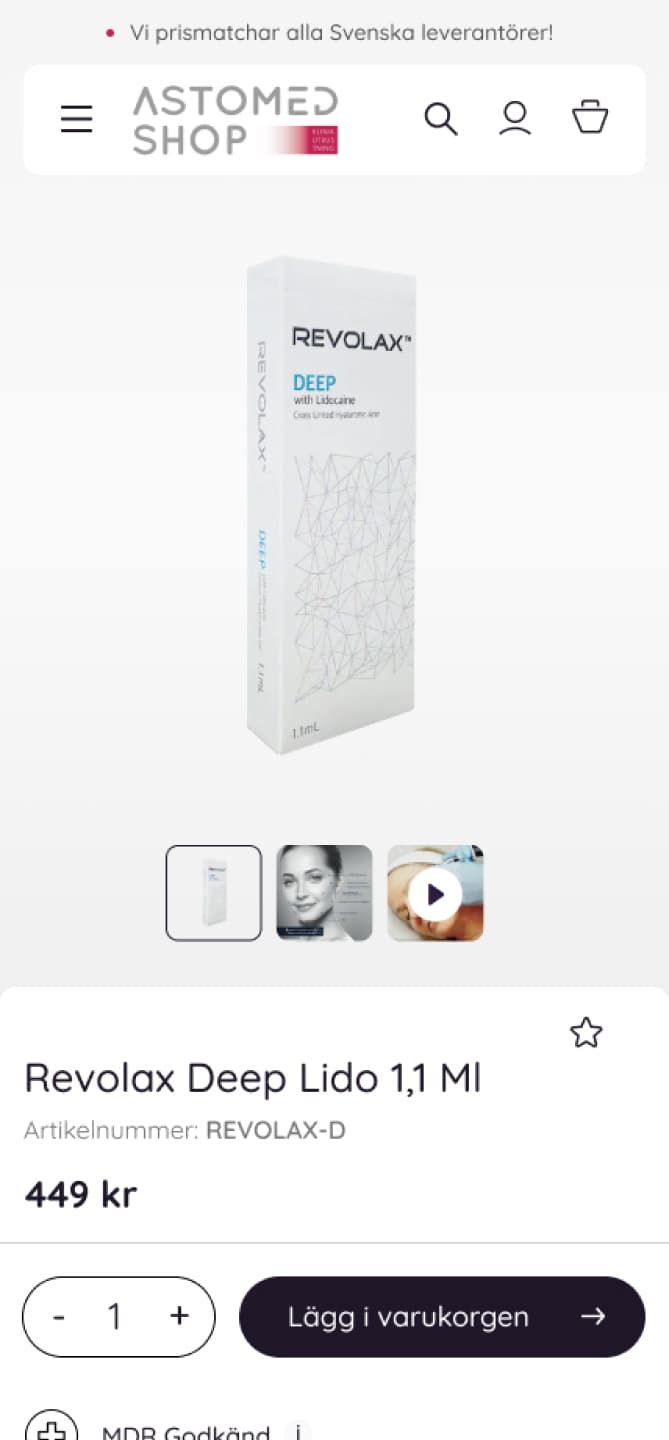This screenshot has width=669, height=1440.
Task: Tap Lägg i varukorgen button
Action: pyautogui.click(x=442, y=1317)
